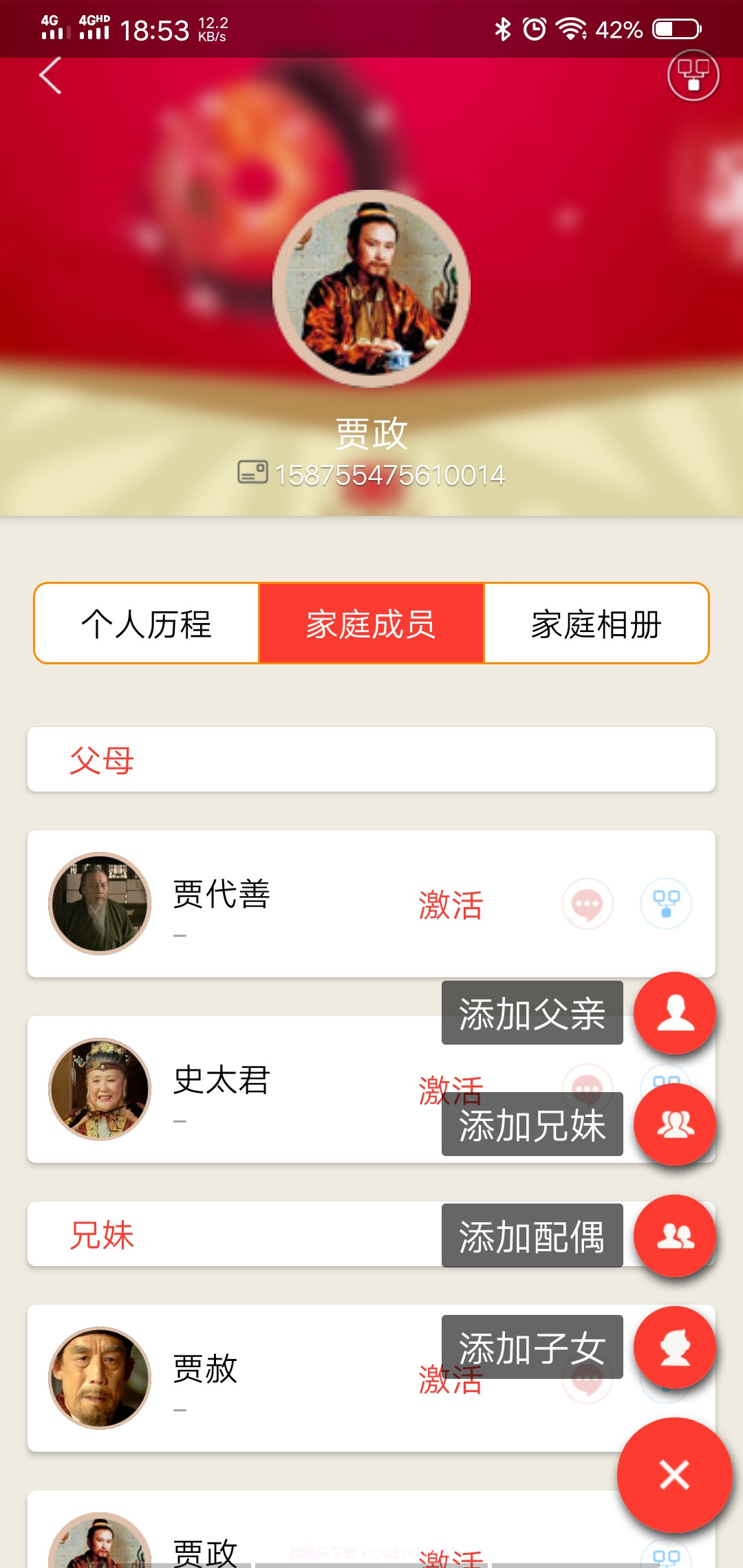
Task: Click the back arrow to return
Action: [x=48, y=76]
